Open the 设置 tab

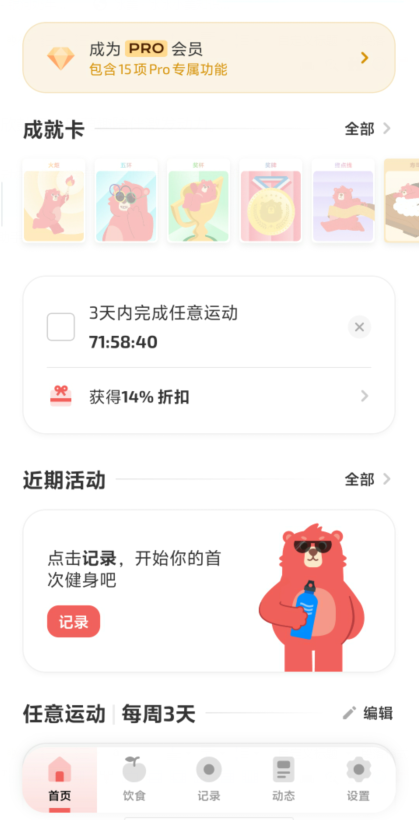click(x=358, y=779)
